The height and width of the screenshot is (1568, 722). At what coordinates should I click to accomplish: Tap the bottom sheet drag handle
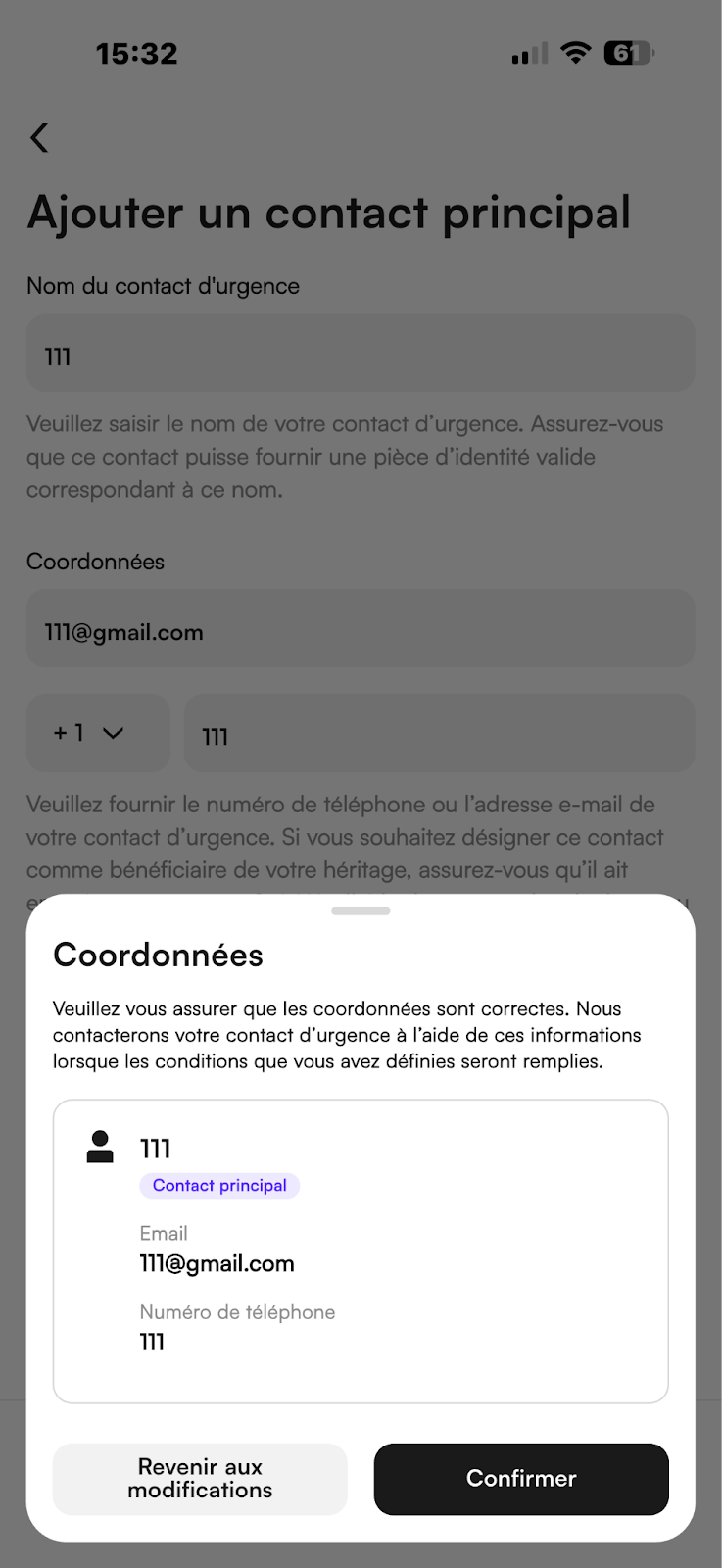pyautogui.click(x=361, y=910)
